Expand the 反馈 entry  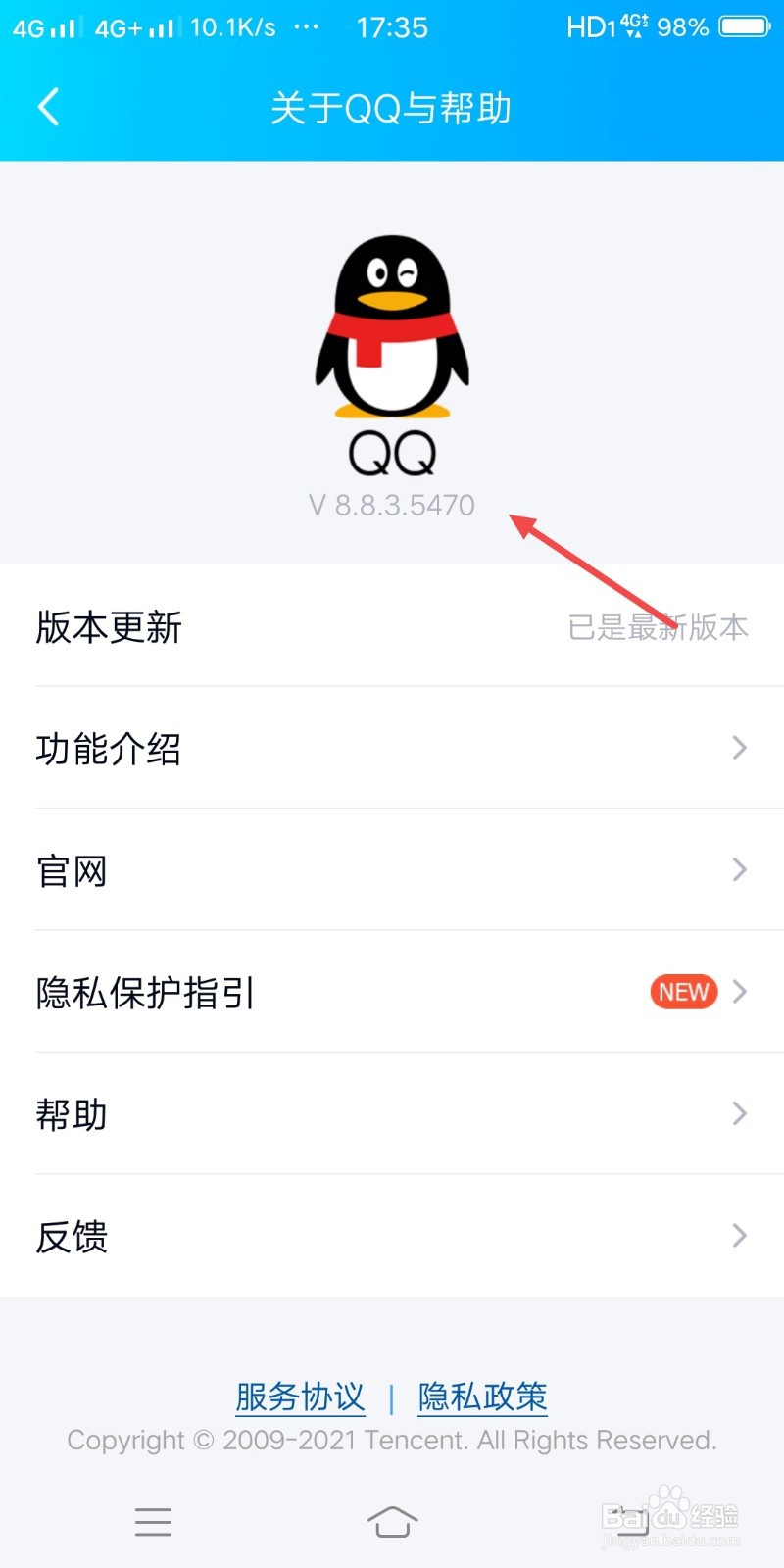[740, 1236]
